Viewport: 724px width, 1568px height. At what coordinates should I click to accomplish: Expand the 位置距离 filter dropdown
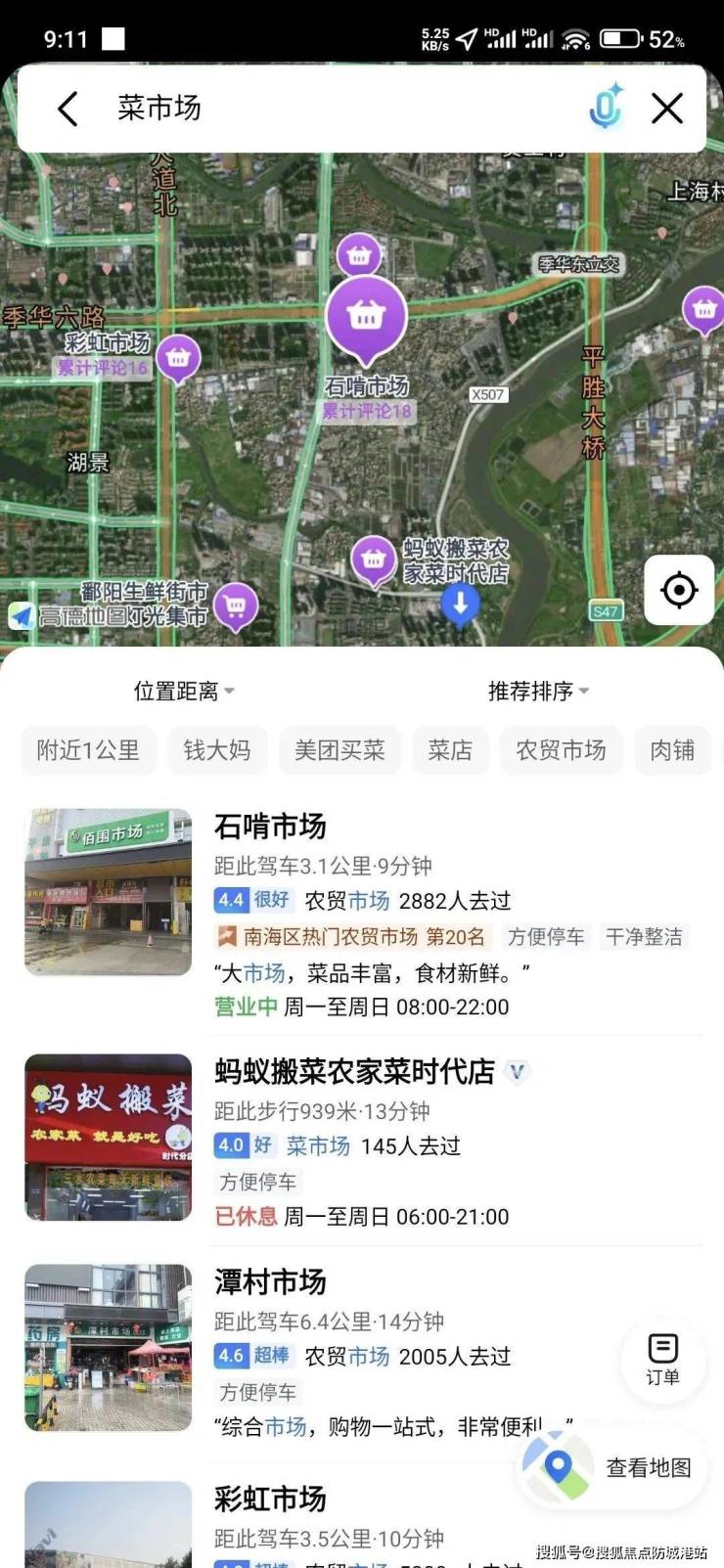184,692
